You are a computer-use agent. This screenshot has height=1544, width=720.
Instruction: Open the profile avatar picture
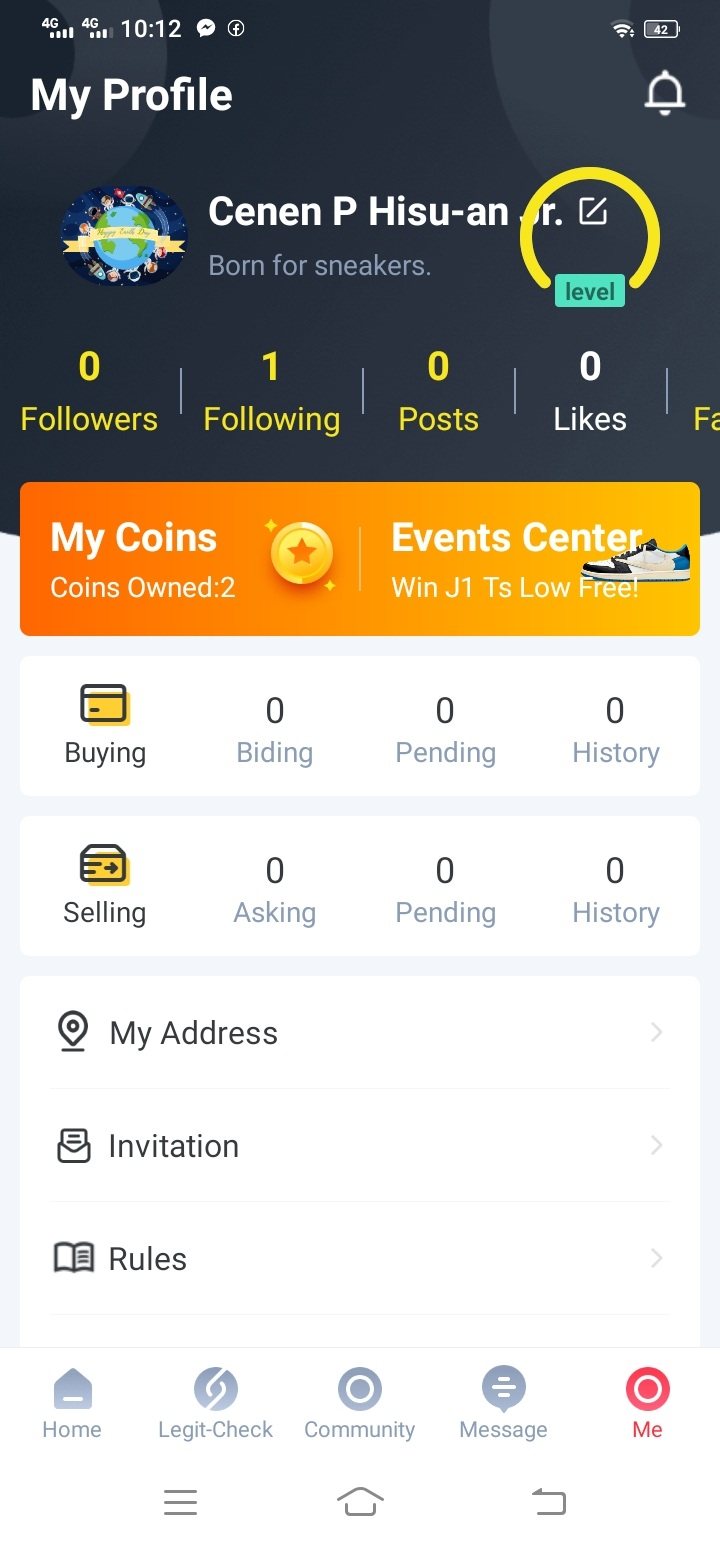[124, 236]
